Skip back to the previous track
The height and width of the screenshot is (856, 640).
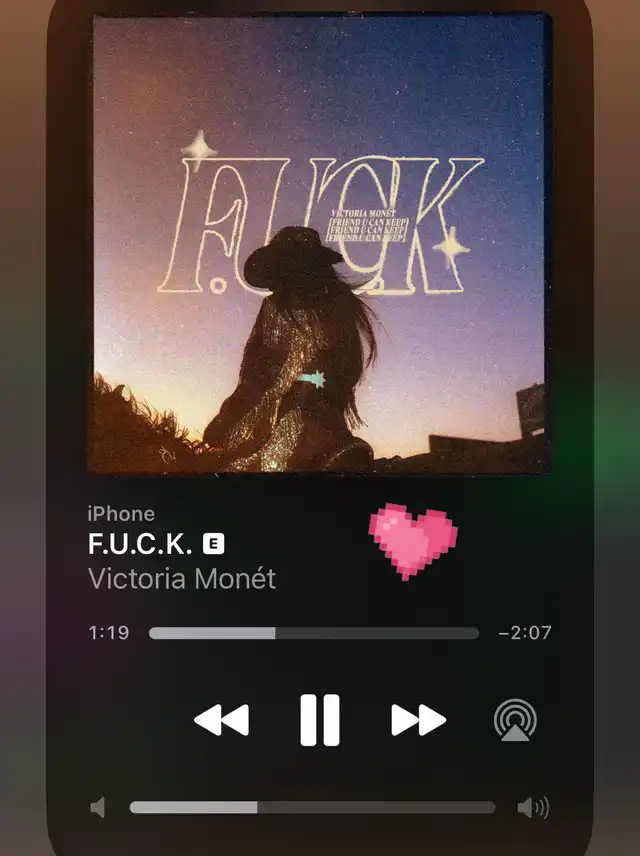click(221, 720)
